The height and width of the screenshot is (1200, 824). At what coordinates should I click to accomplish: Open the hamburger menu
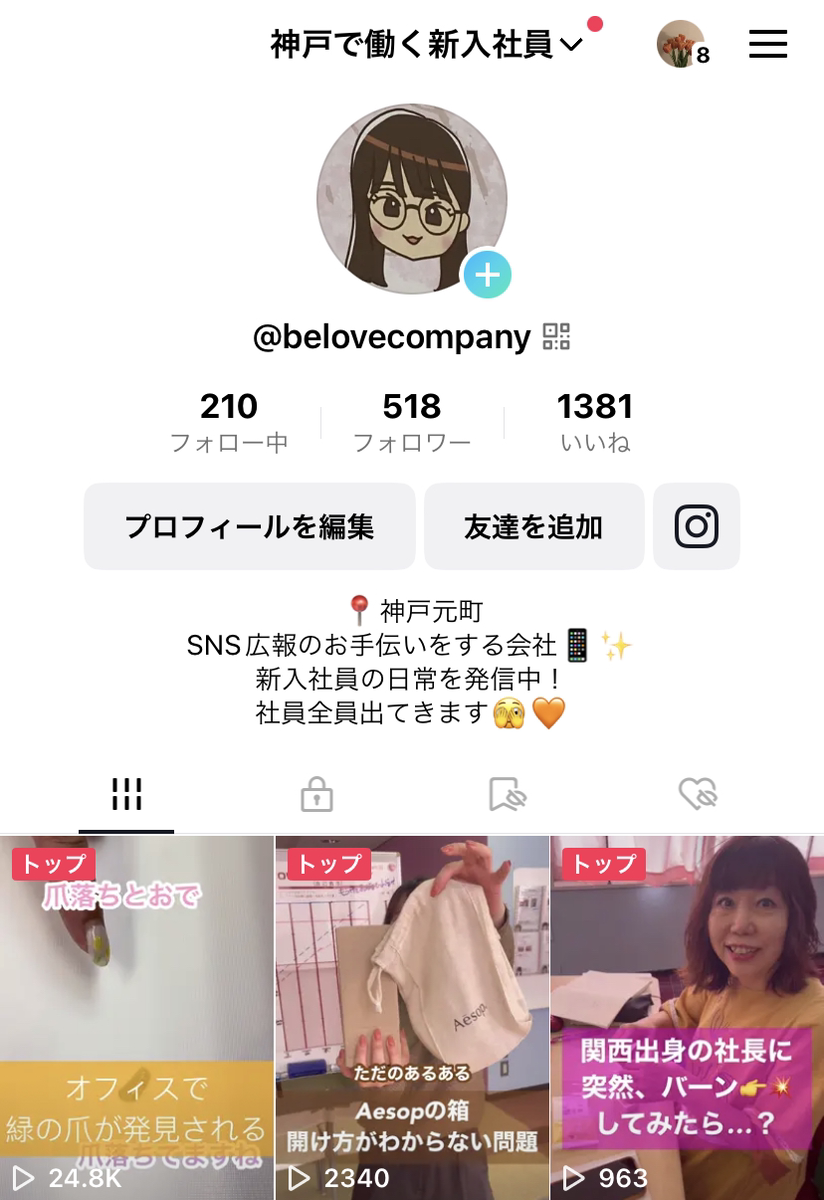tap(768, 44)
